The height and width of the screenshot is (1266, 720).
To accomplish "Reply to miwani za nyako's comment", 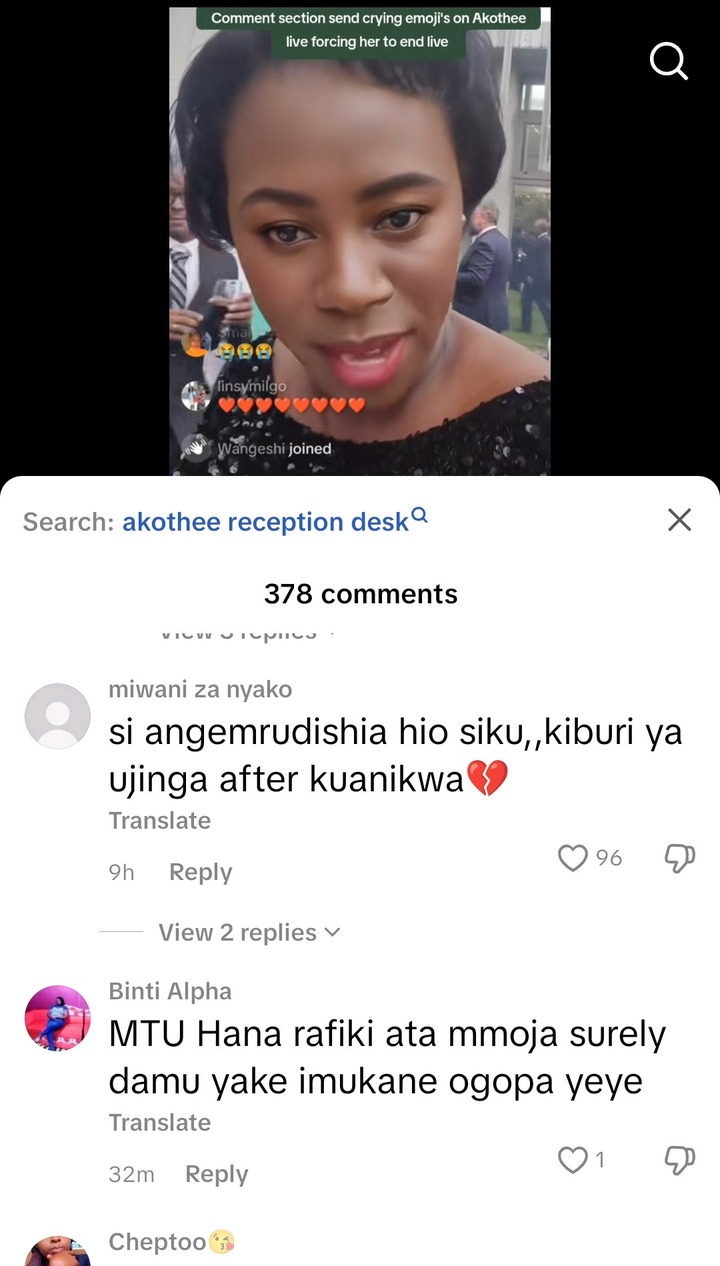I will coord(200,872).
